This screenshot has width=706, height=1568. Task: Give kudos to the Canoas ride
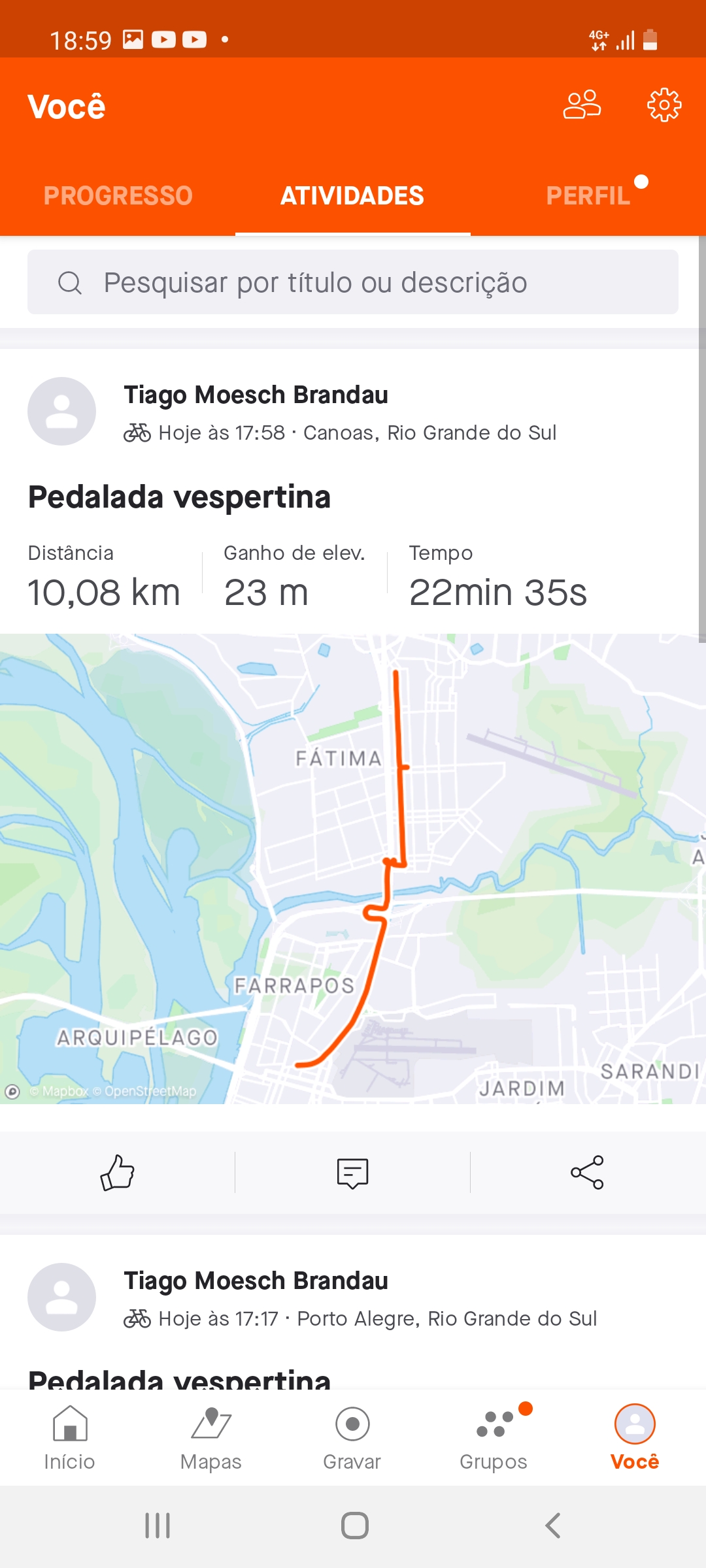click(x=118, y=1173)
